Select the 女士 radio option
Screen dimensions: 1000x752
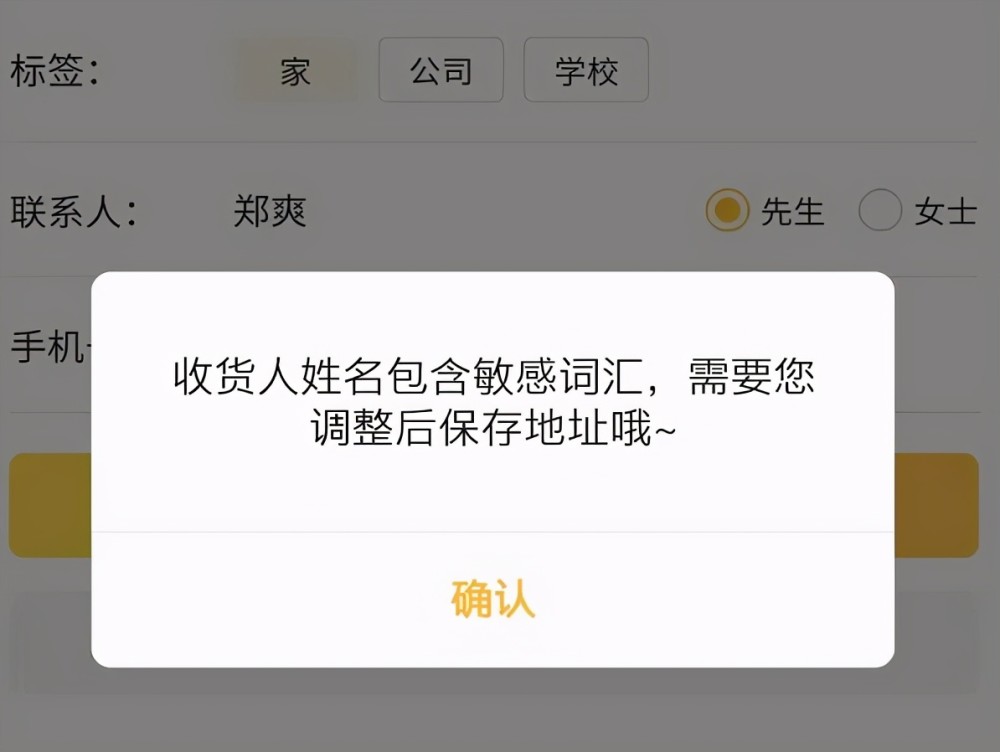(x=880, y=211)
